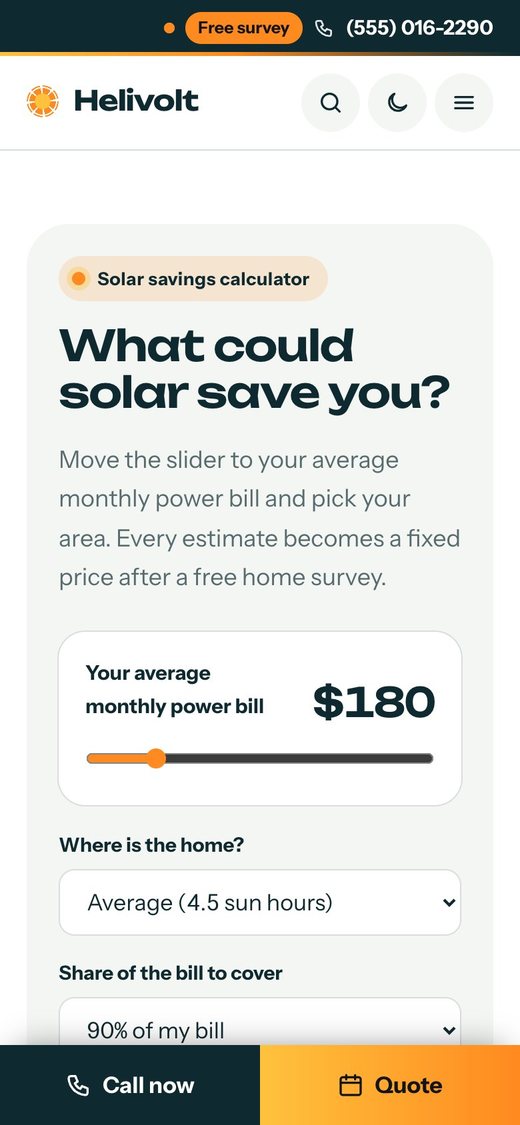
Task: Open the search icon
Action: click(330, 103)
